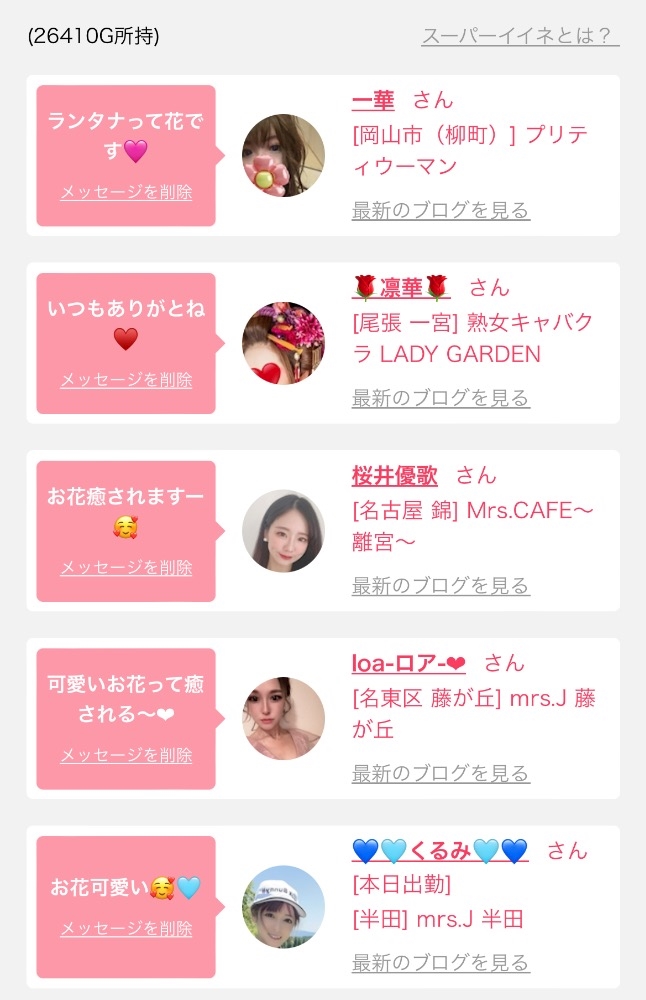View 桜井優歌's latest blog
This screenshot has height=1000, width=646.
click(x=441, y=585)
